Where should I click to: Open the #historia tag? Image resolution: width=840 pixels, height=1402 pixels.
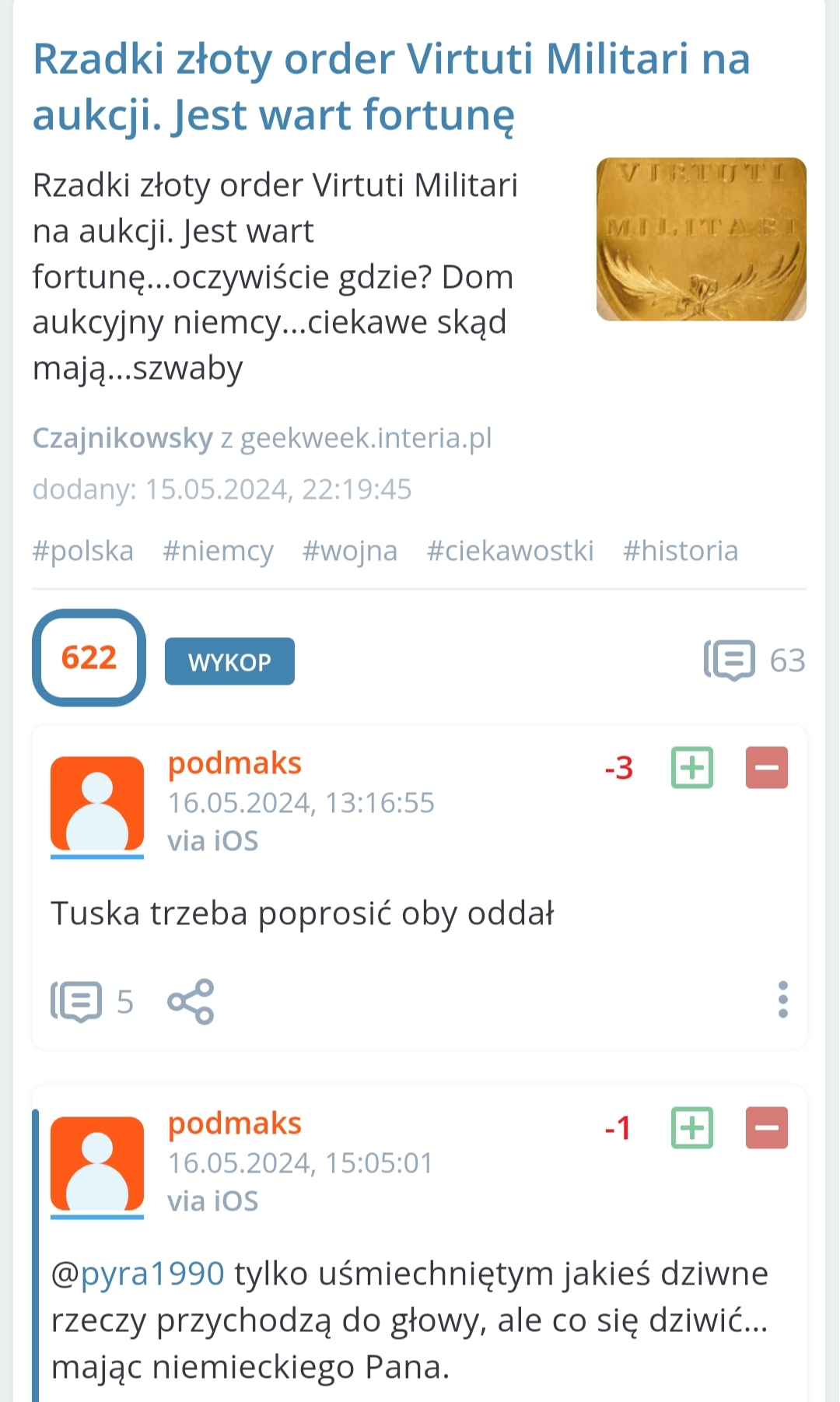(680, 551)
